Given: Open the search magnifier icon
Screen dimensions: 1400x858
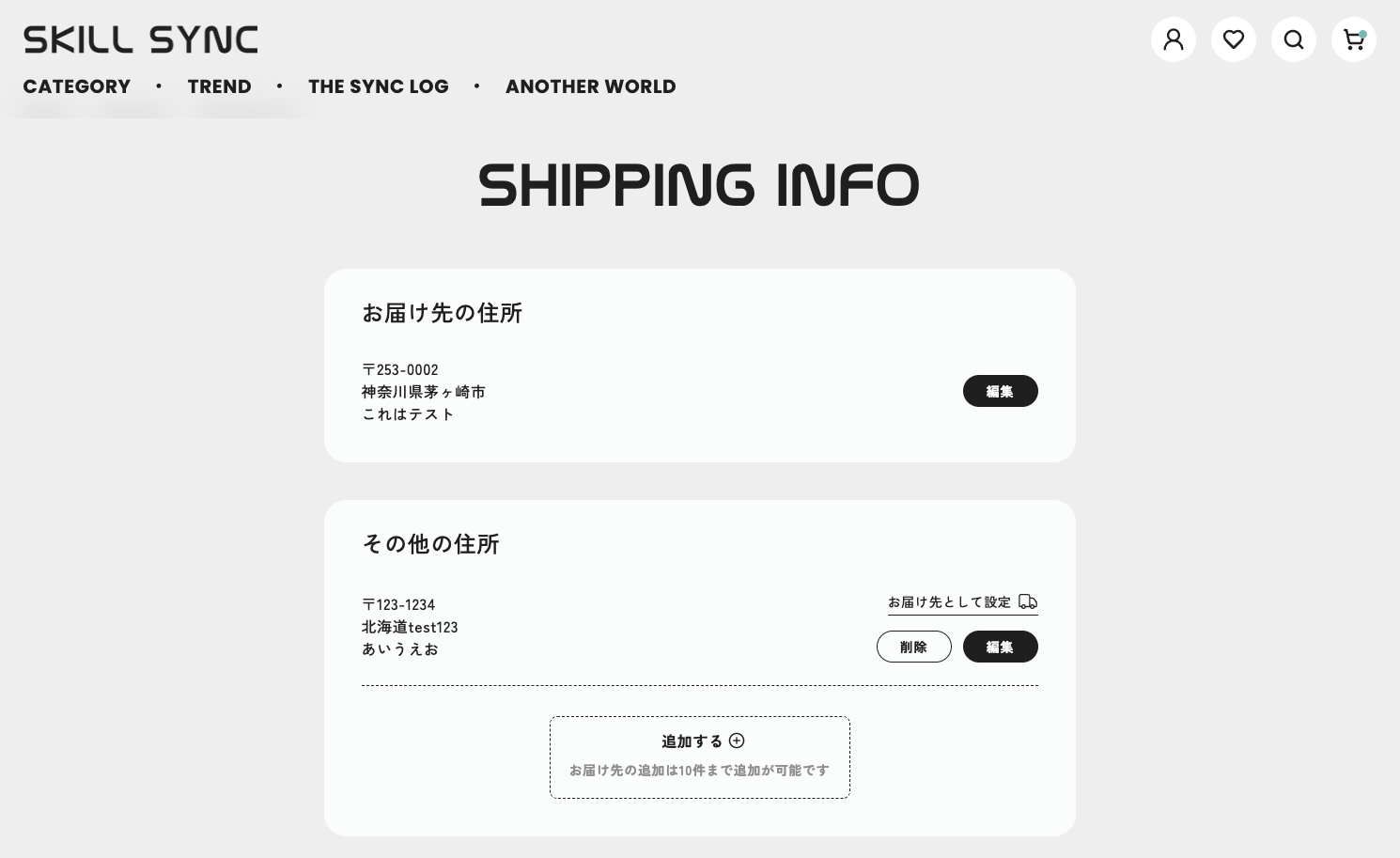Looking at the screenshot, I should (x=1293, y=39).
